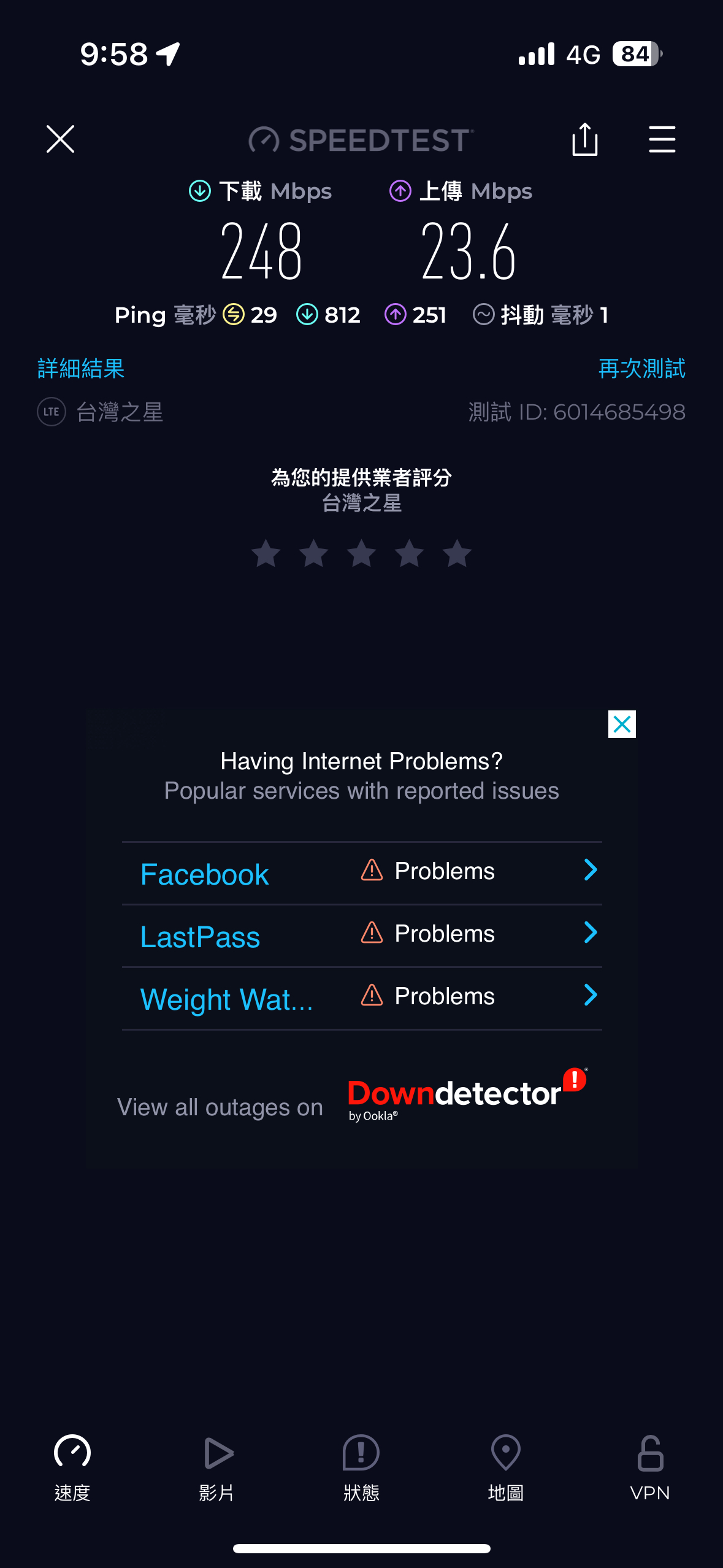This screenshot has width=723, height=1568.
Task: Dismiss the Downdetector ad banner
Action: (x=622, y=724)
